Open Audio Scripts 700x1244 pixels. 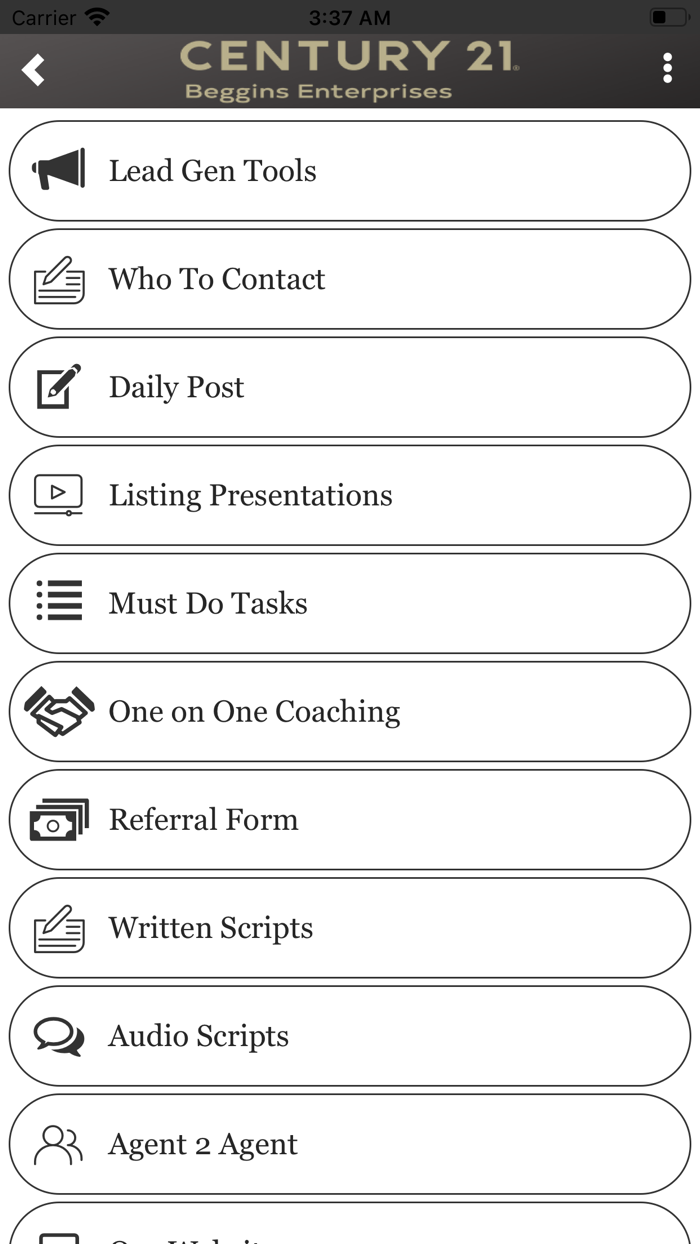(350, 1035)
